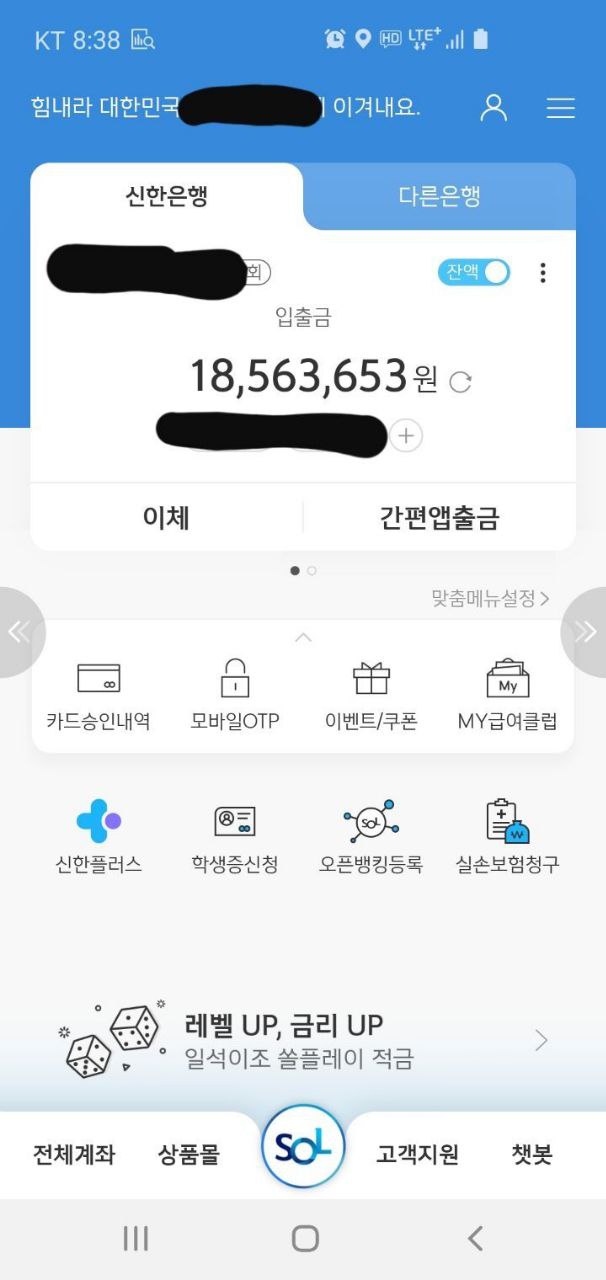Open the hamburger menu

pos(560,108)
